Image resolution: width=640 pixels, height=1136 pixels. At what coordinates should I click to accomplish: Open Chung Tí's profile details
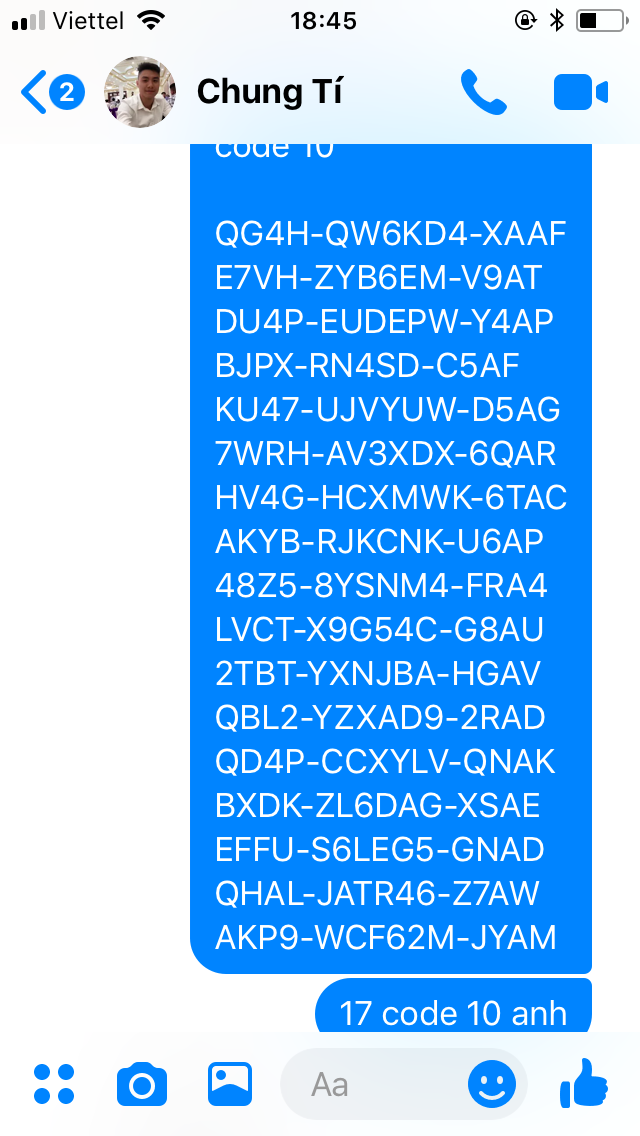click(268, 92)
